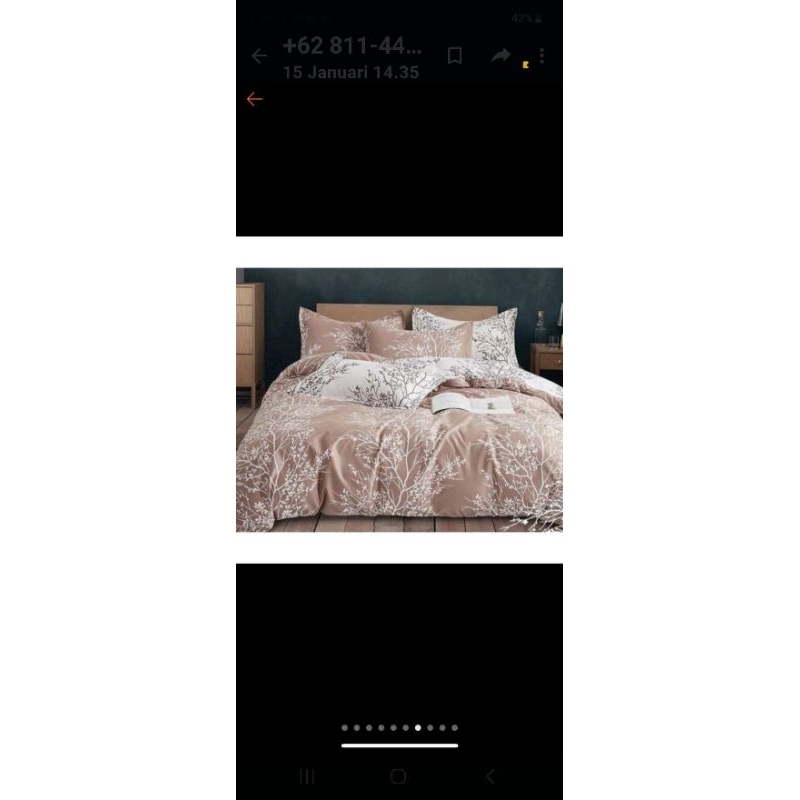This screenshot has height=800, width=800.
Task: Open the bedding photo full view
Action: tap(399, 399)
